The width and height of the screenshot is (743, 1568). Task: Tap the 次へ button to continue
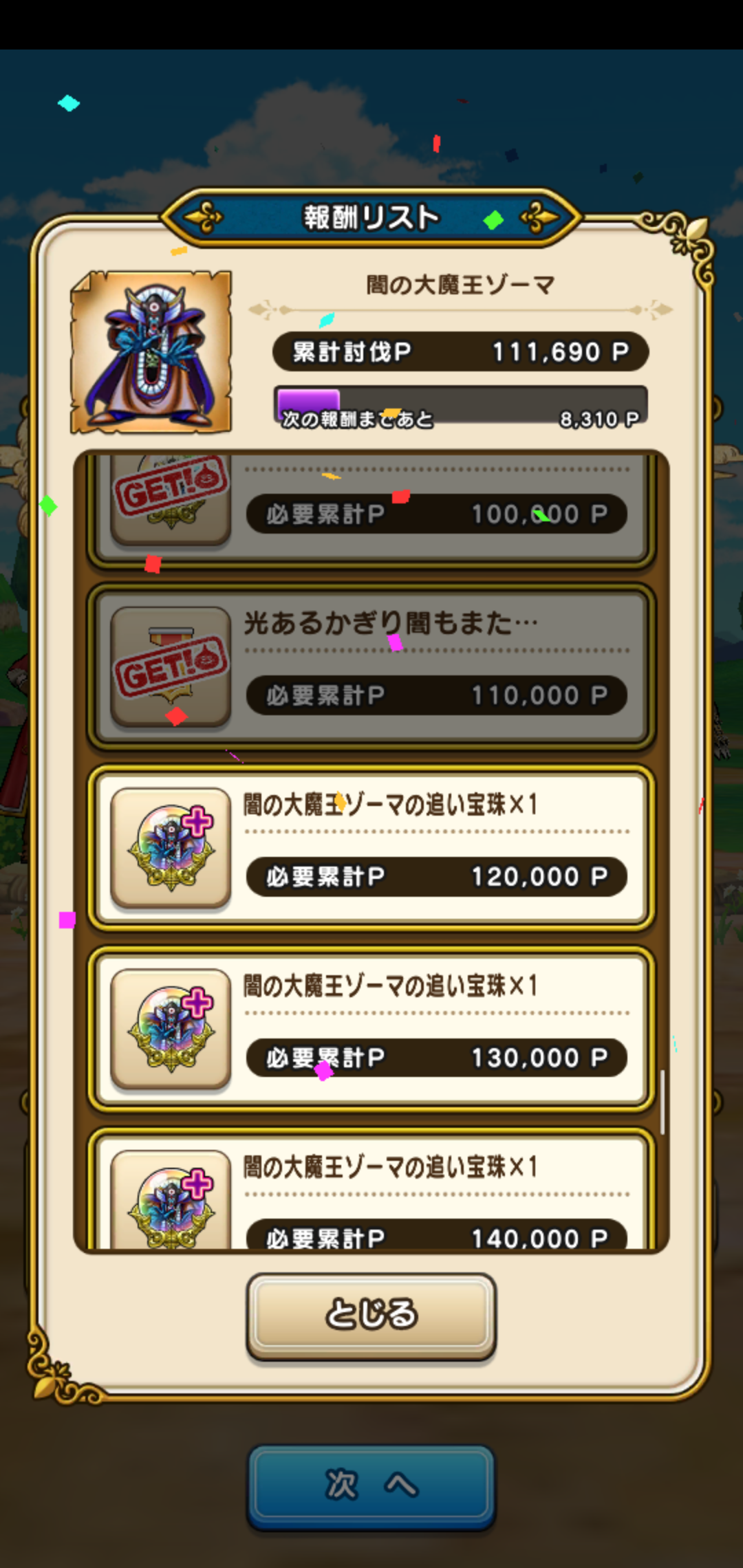[371, 1487]
